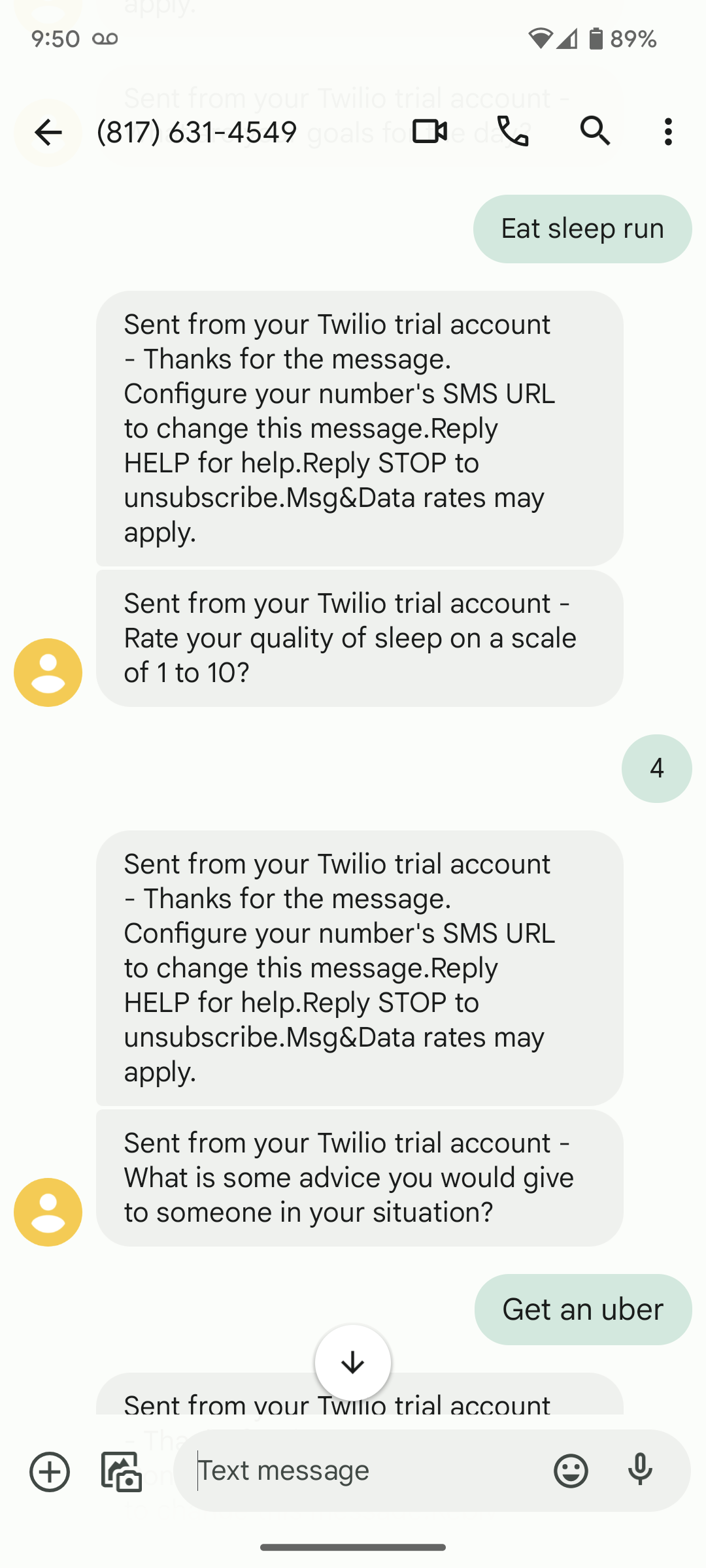Image resolution: width=706 pixels, height=1568 pixels.
Task: Tap the contact's yellow avatar
Action: click(47, 671)
